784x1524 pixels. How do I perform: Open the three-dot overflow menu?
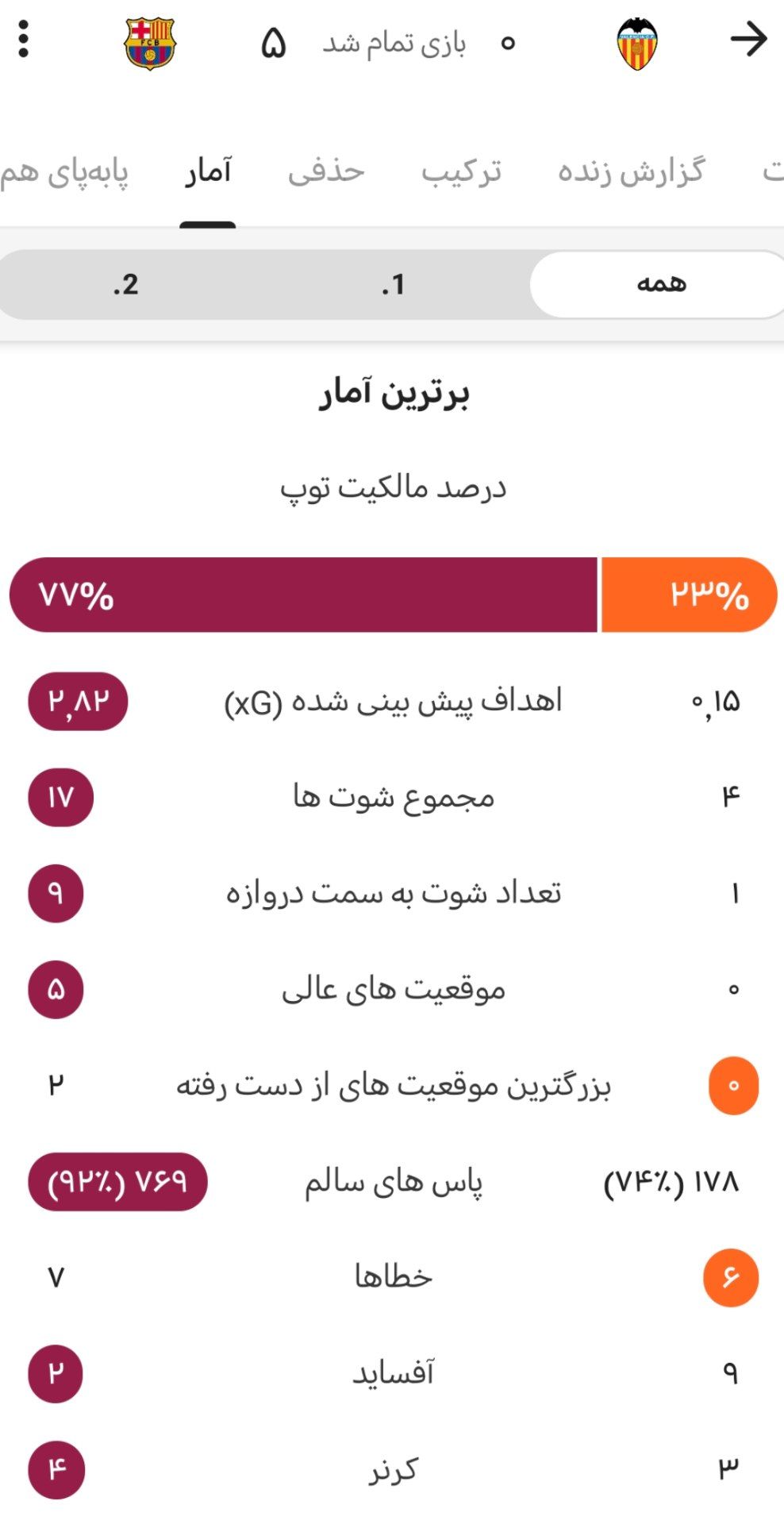pos(24,40)
